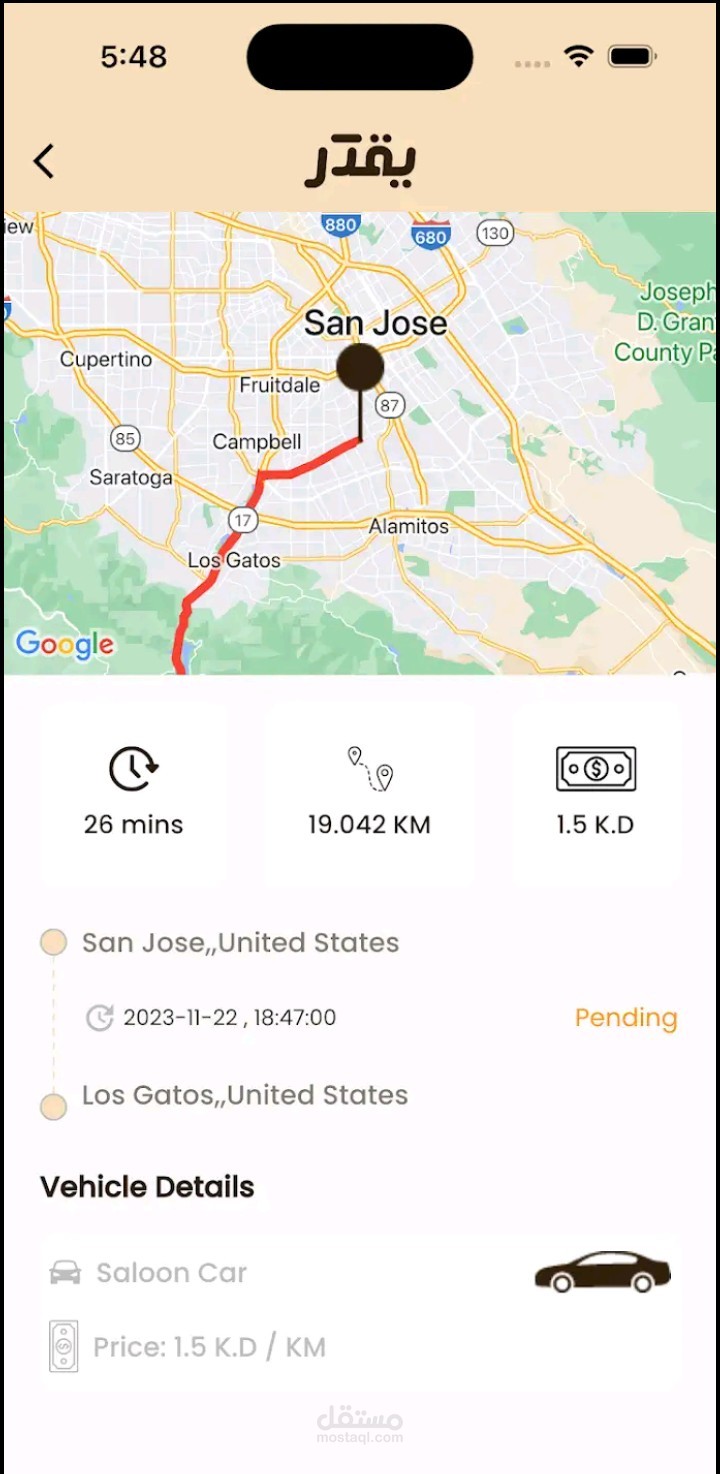Go back using the top-left arrow

point(43,161)
